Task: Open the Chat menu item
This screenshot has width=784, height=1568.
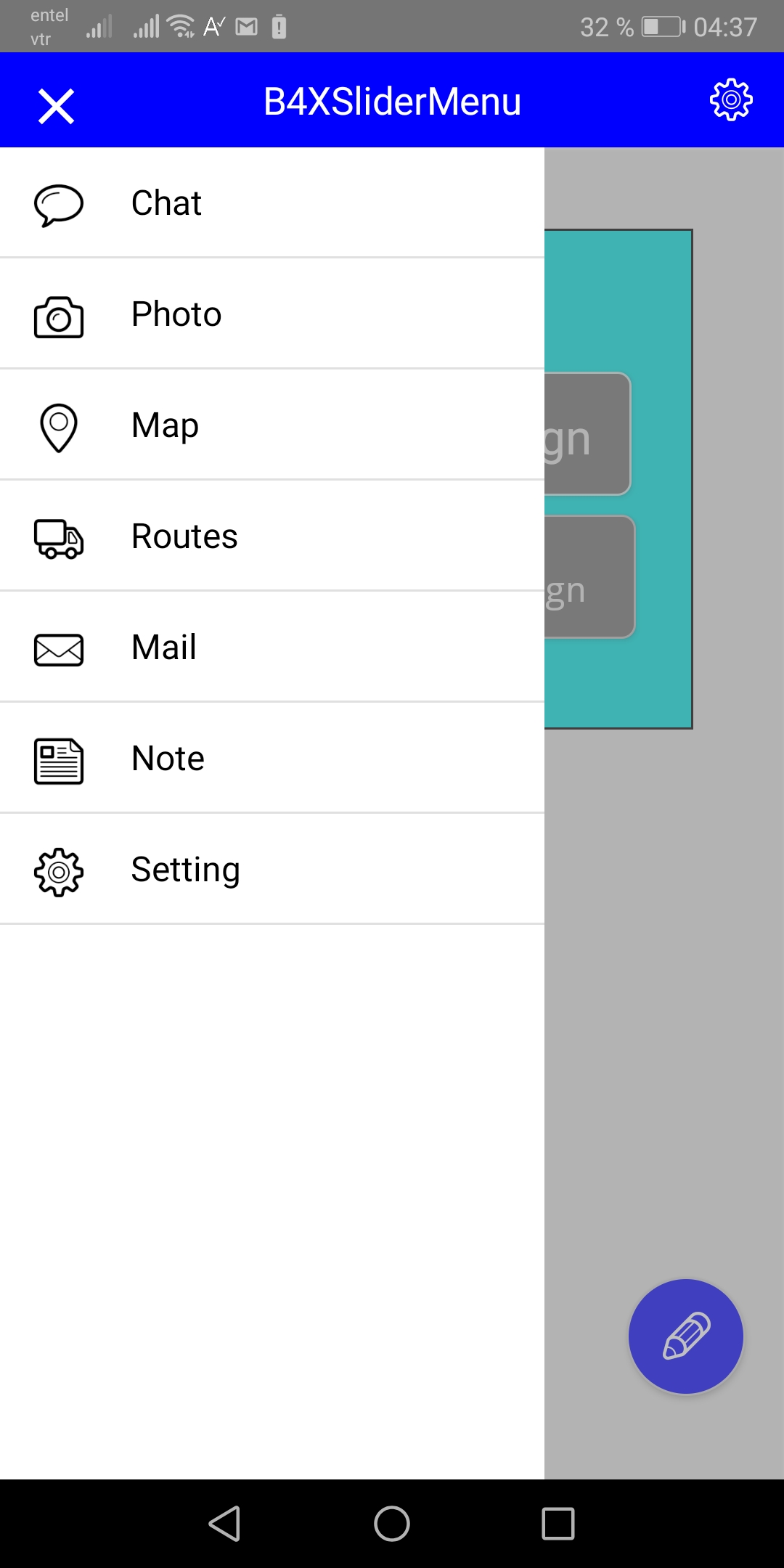Action: 272,203
